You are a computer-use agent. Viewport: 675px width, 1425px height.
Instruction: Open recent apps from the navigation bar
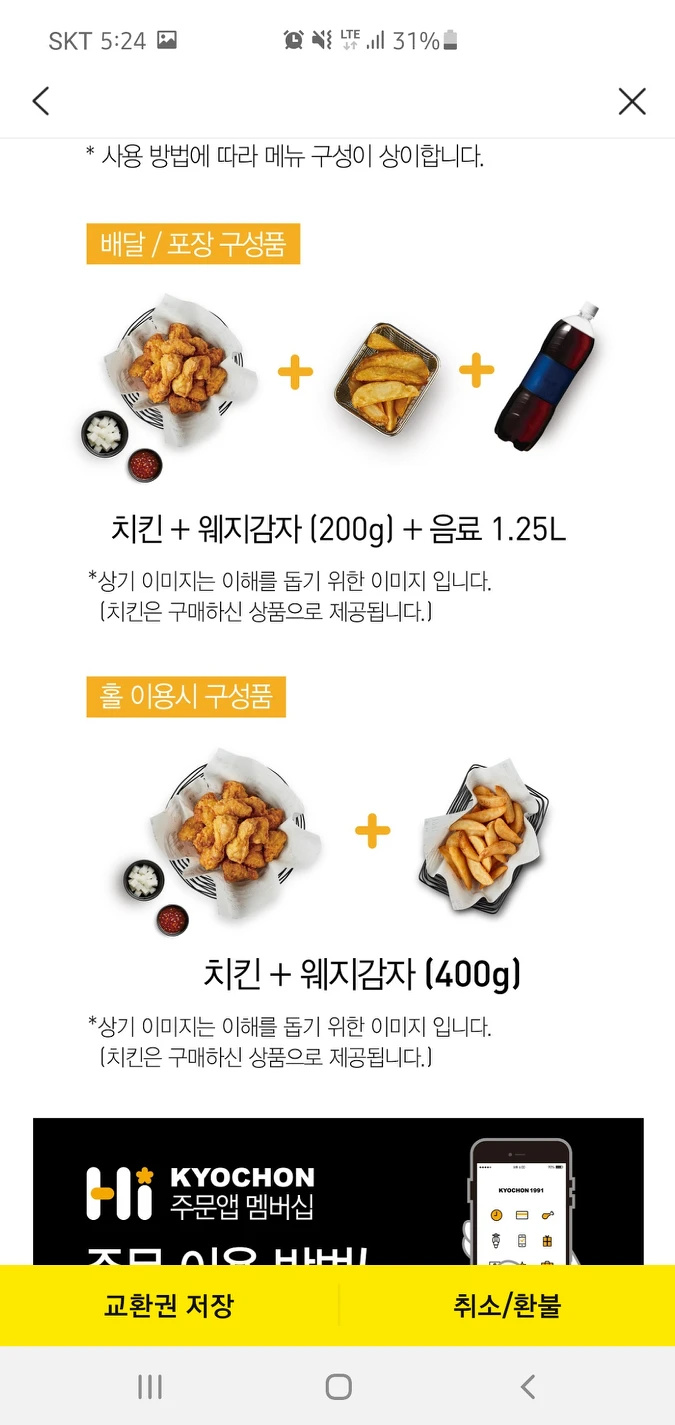pyautogui.click(x=150, y=1386)
